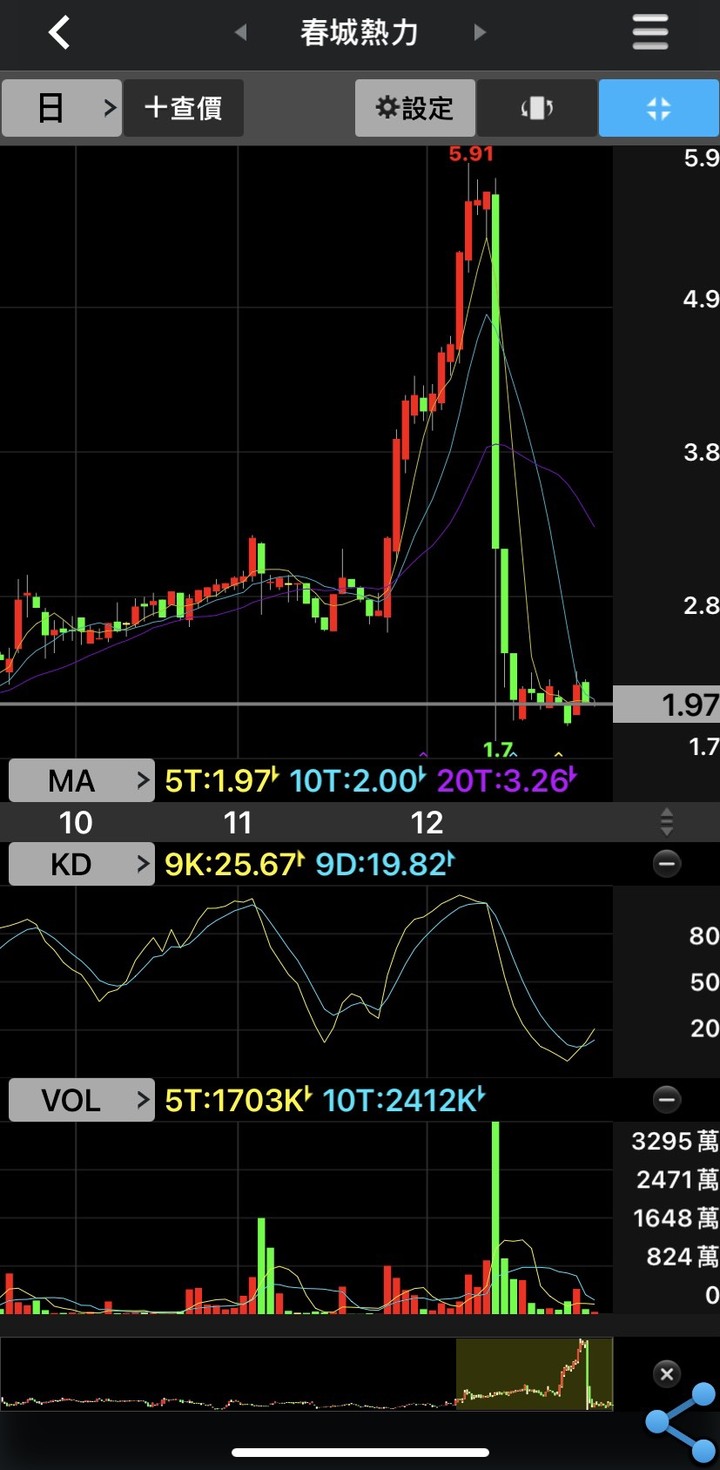Viewport: 720px width, 1470px height.
Task: Switch to the previous stock with left arrow
Action: tap(240, 32)
